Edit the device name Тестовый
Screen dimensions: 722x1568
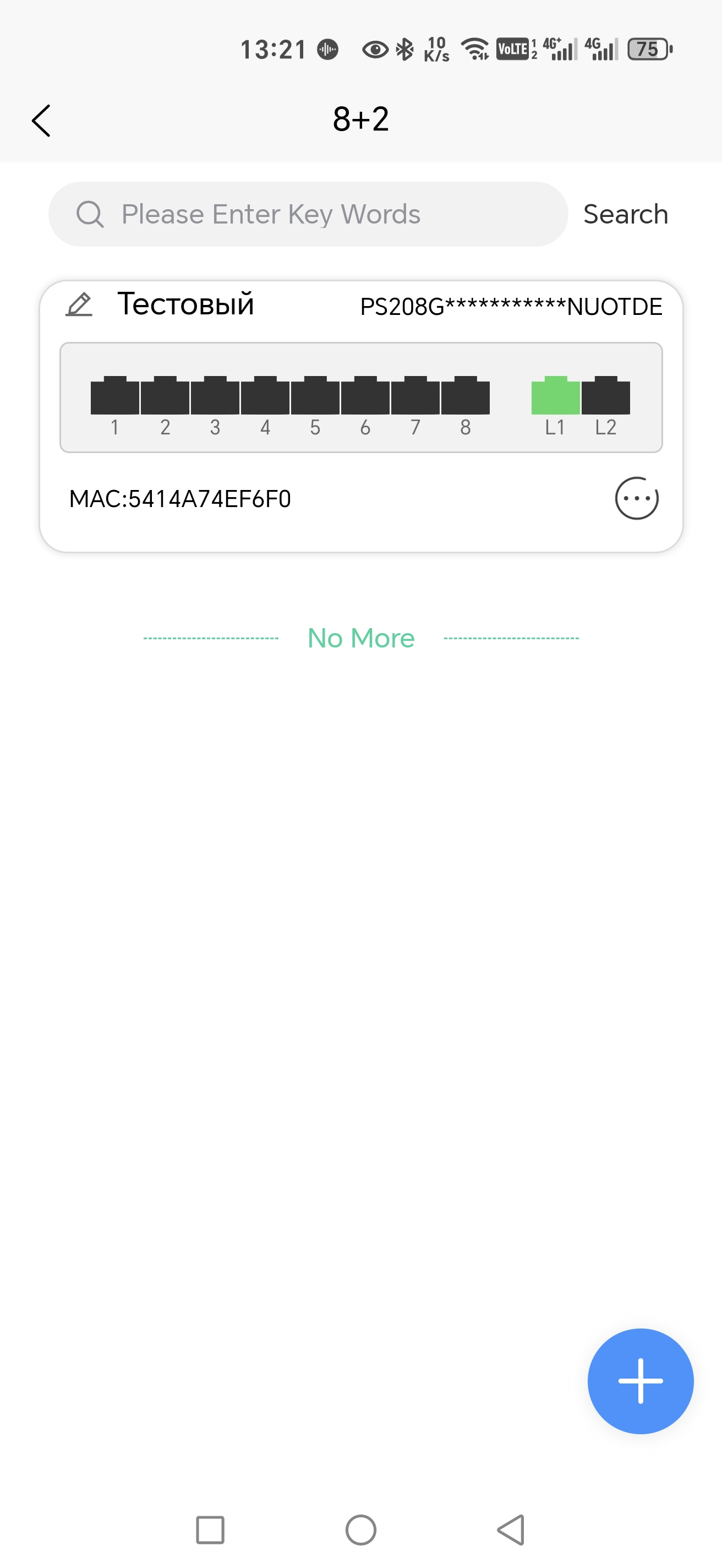point(79,304)
